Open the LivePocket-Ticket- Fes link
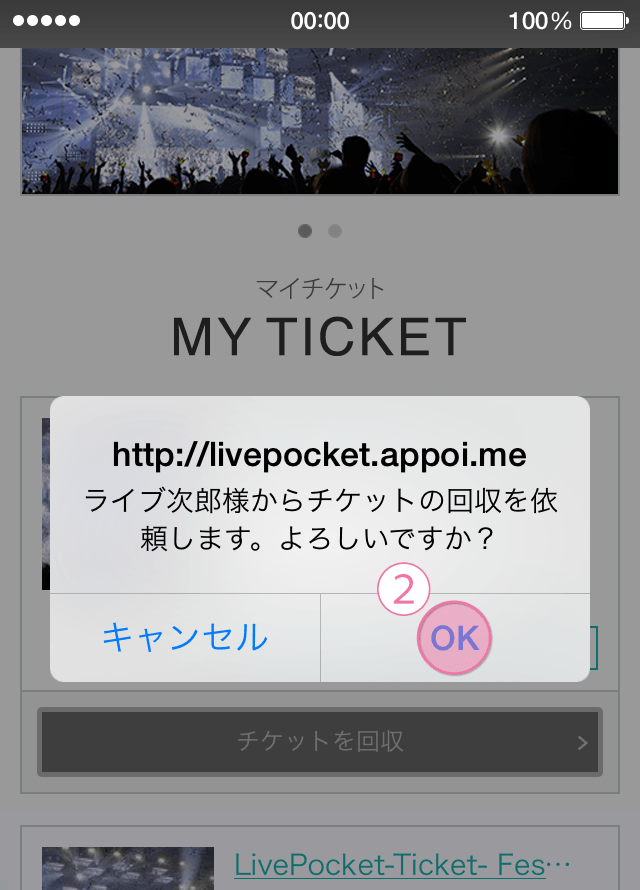640x890 pixels. click(402, 863)
